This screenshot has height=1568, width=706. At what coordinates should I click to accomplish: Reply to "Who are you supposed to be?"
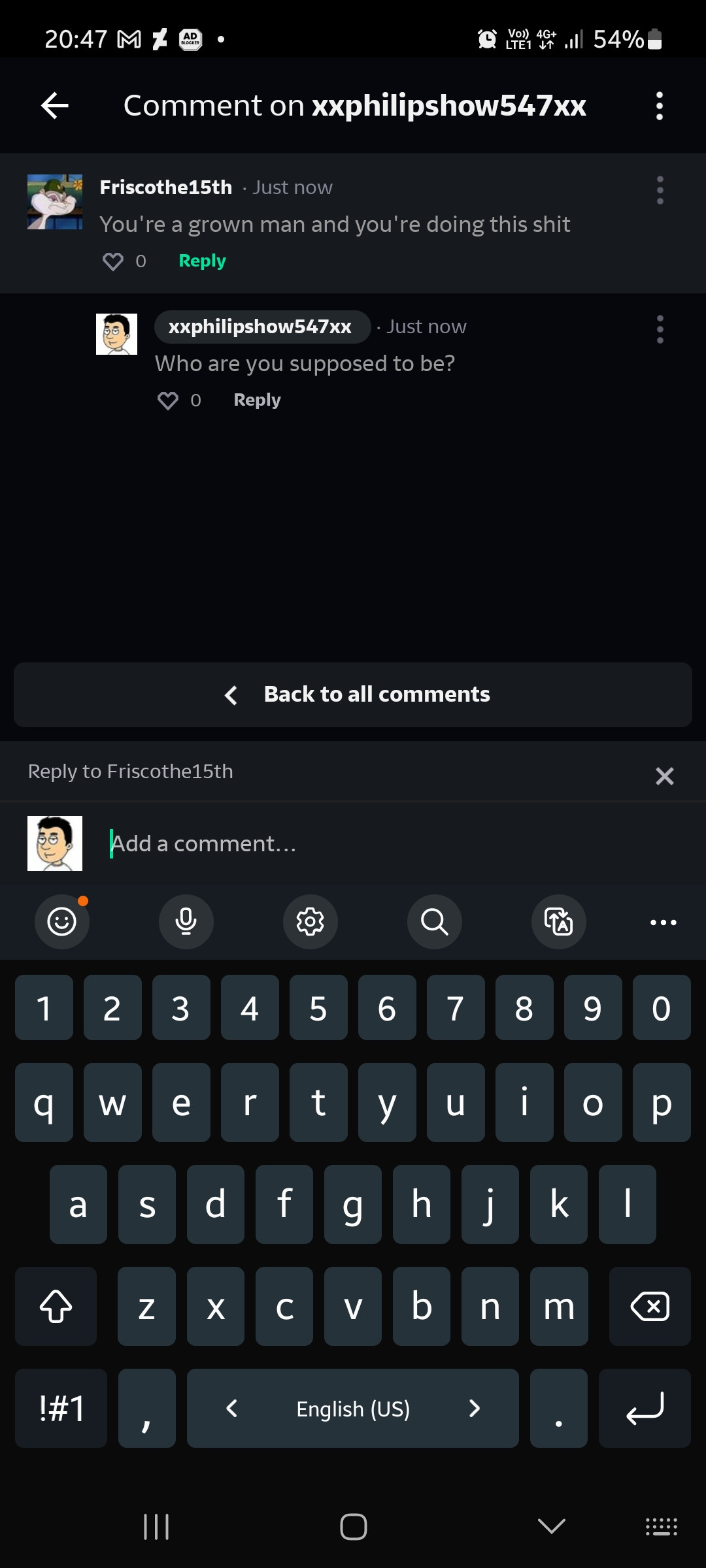tap(257, 400)
